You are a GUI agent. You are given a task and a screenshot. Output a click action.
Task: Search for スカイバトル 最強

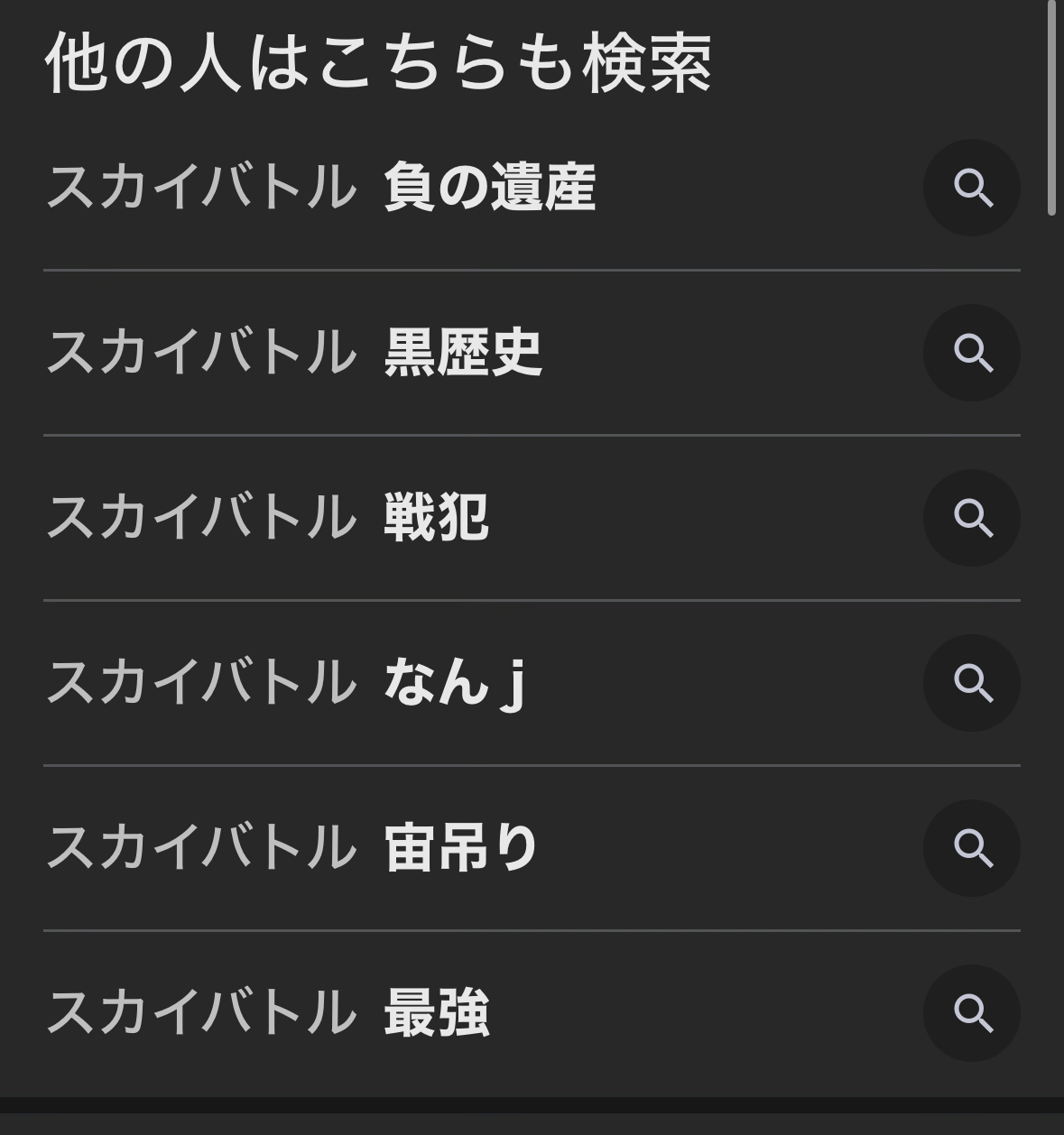pos(267,1013)
